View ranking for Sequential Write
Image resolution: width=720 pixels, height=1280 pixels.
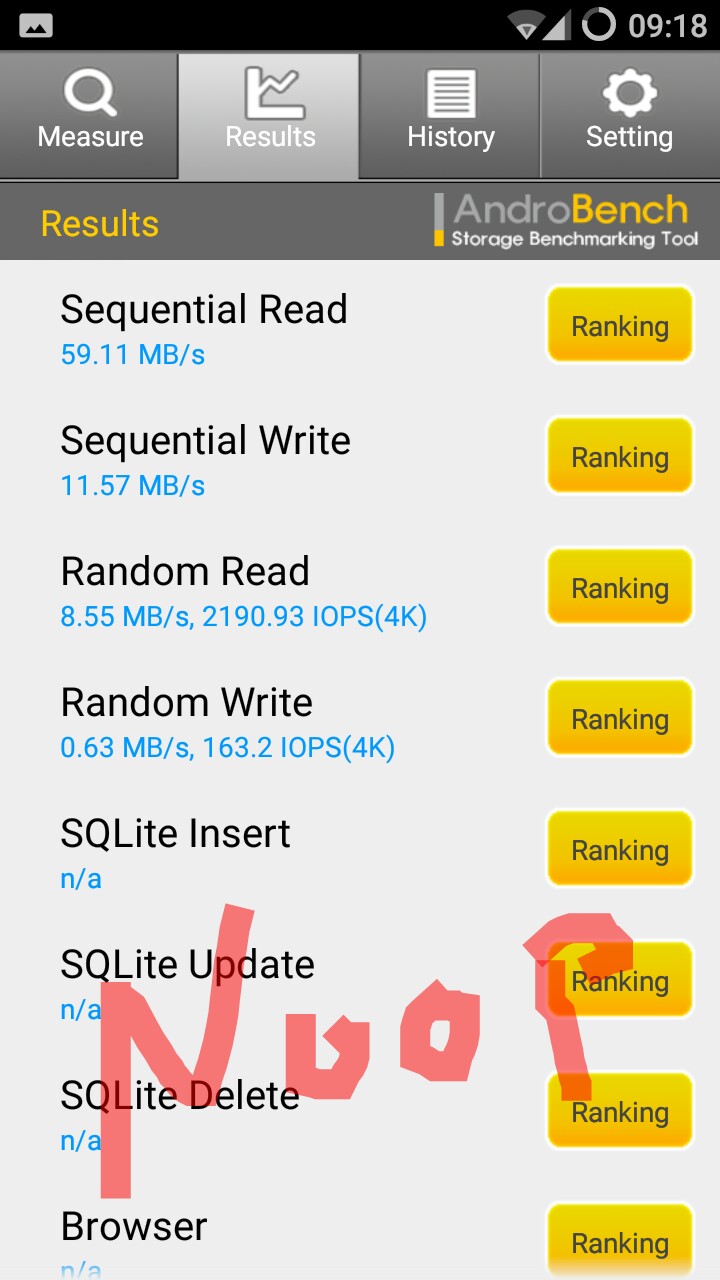(620, 456)
